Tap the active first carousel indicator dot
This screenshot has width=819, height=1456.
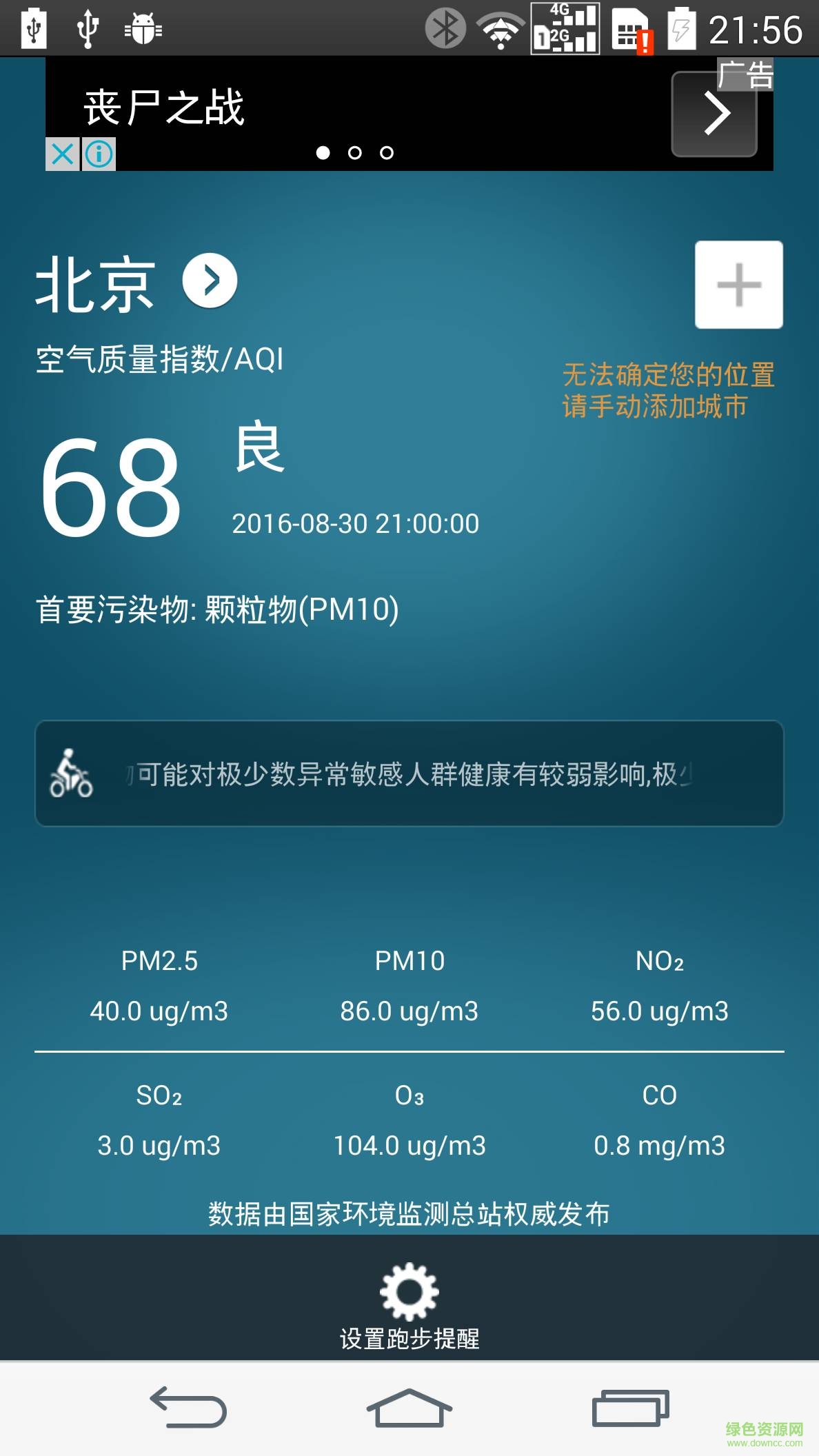pyautogui.click(x=323, y=153)
